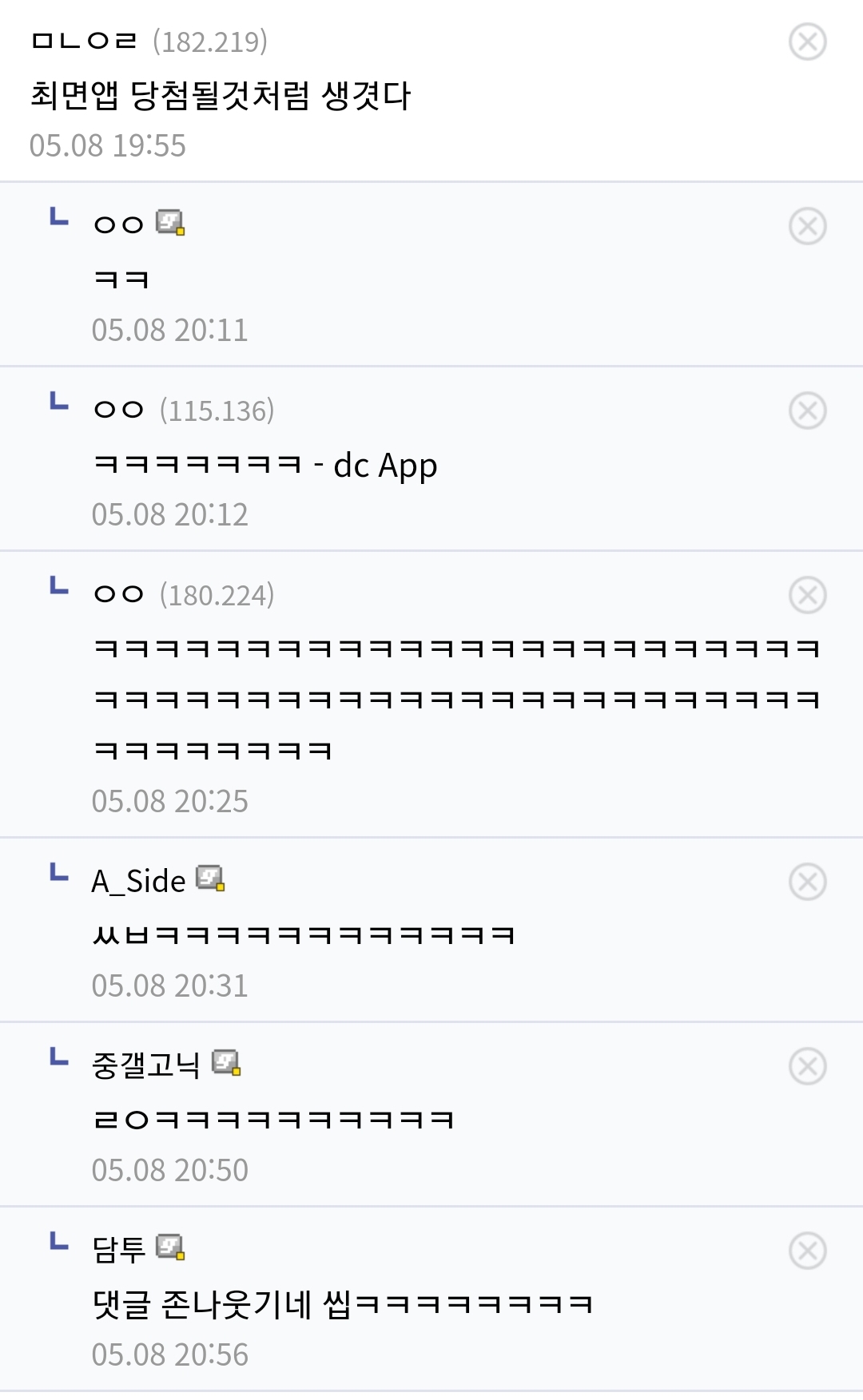Delete the reply from ㅇㅇ (115.136)
This screenshot has height=1400, width=863.
coord(807,410)
